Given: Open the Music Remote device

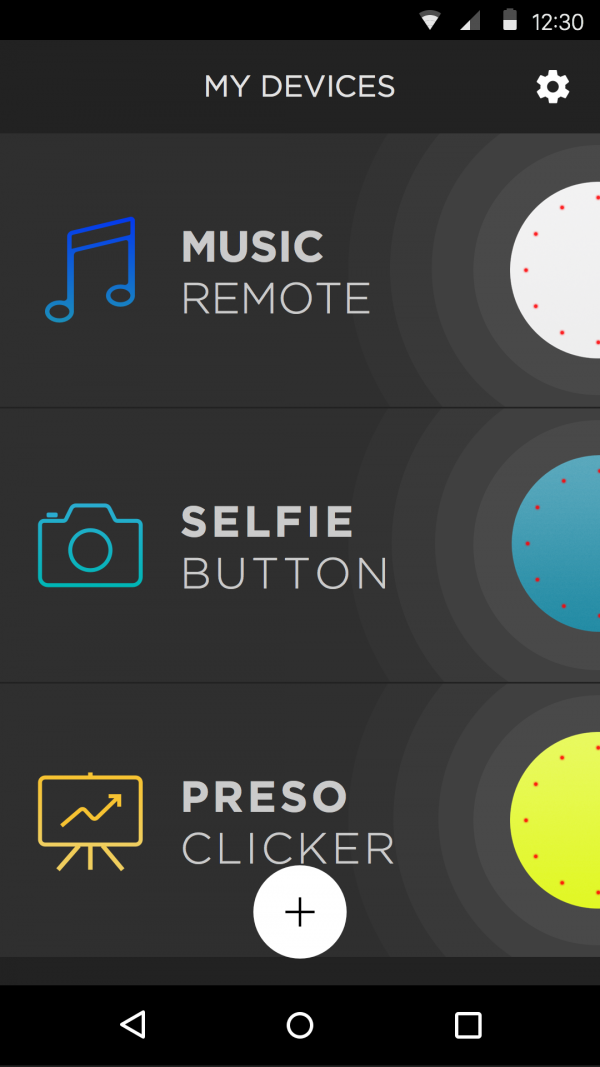Looking at the screenshot, I should coord(276,272).
